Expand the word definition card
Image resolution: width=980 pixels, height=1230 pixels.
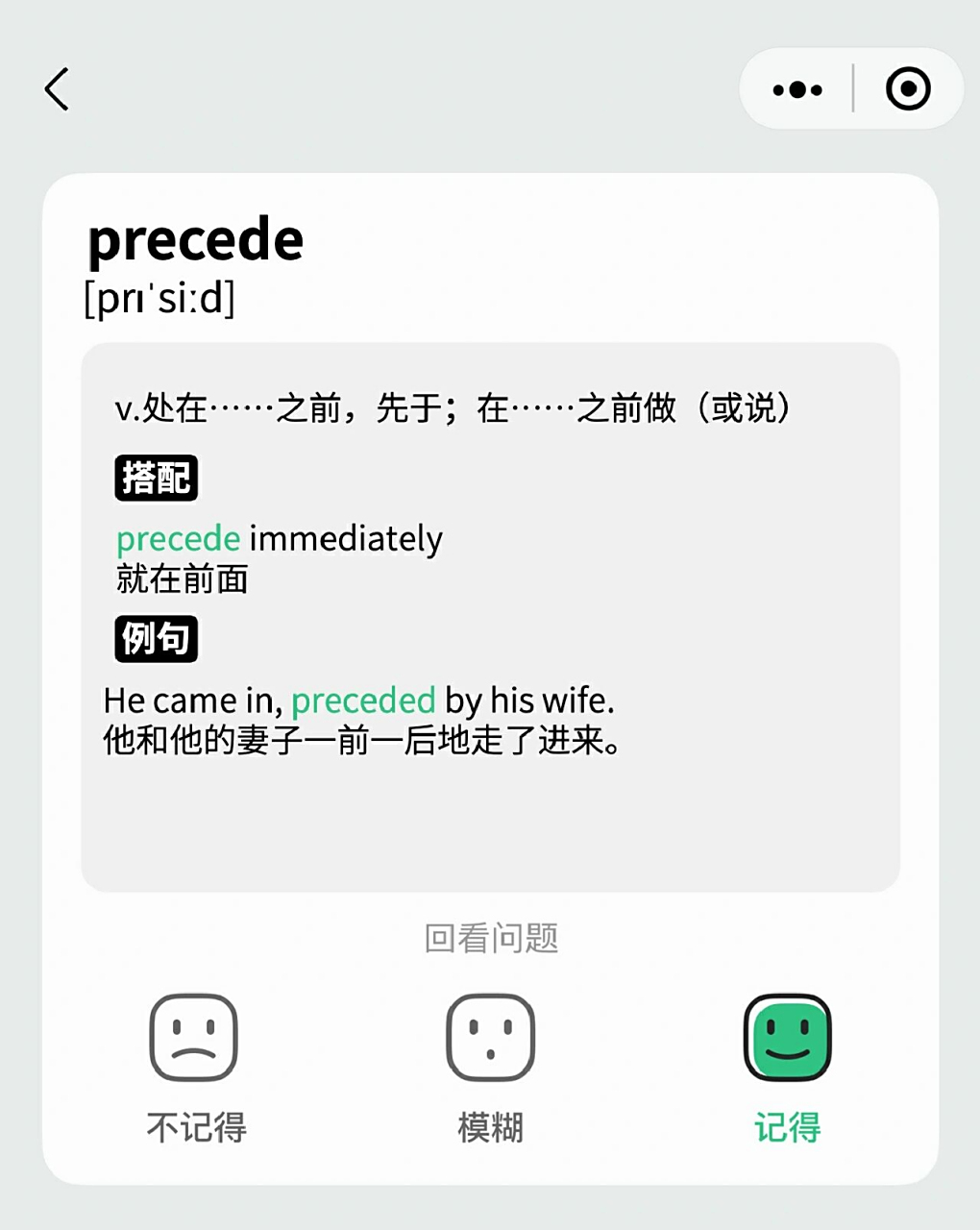pyautogui.click(x=490, y=615)
